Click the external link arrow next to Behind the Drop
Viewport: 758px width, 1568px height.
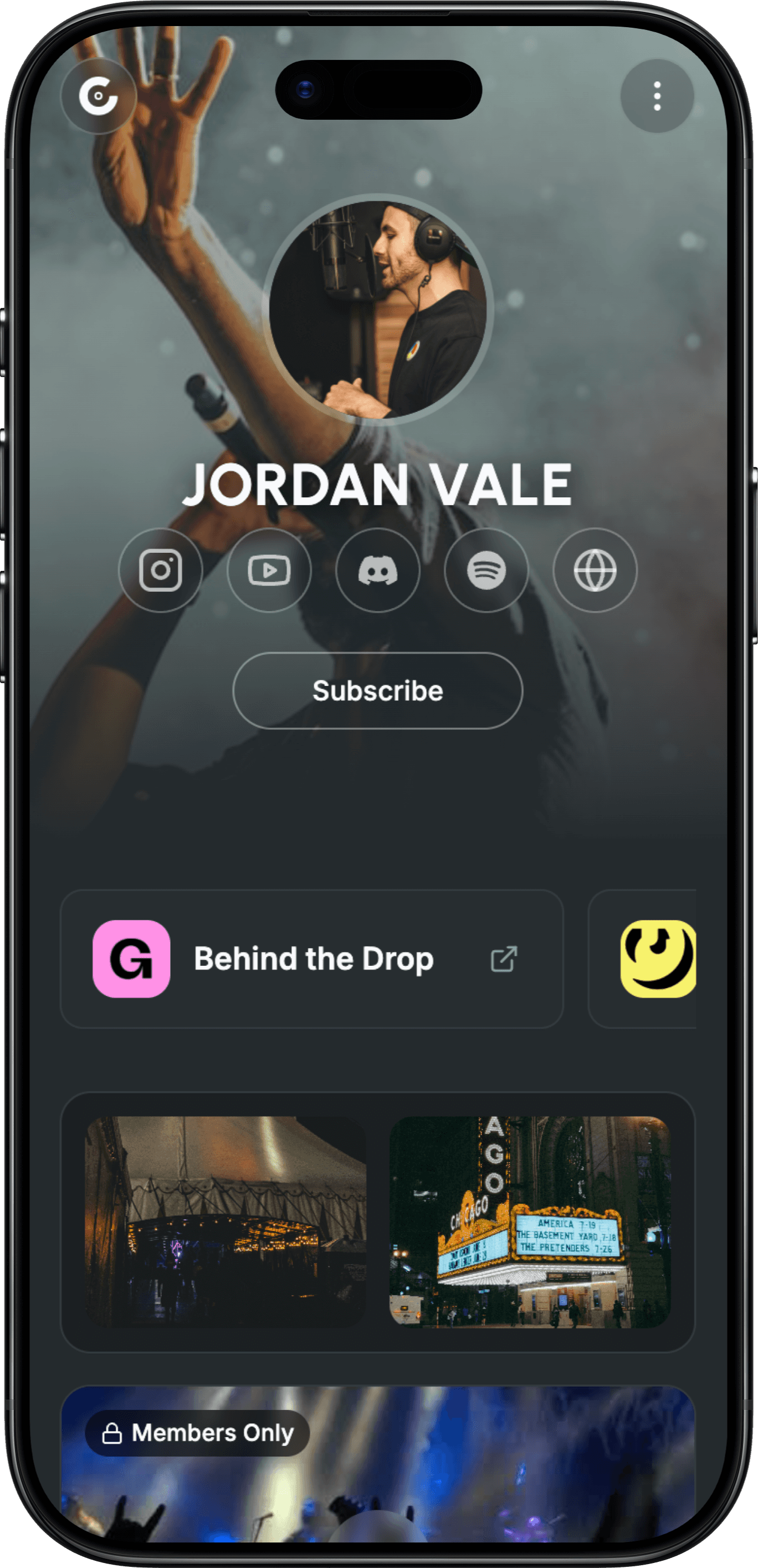[x=504, y=958]
